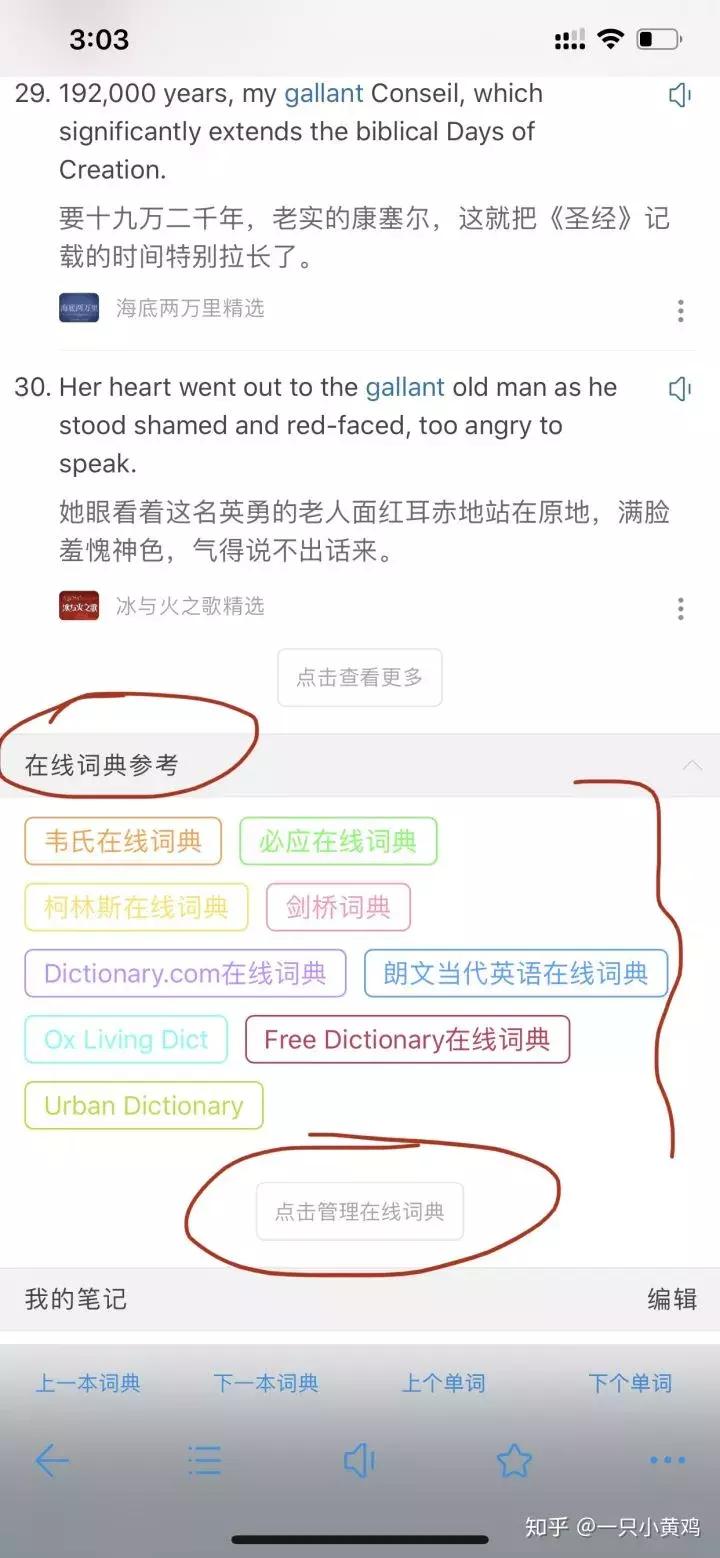Image resolution: width=720 pixels, height=1558 pixels.
Task: Open Urban Dictionary entry
Action: point(142,1105)
